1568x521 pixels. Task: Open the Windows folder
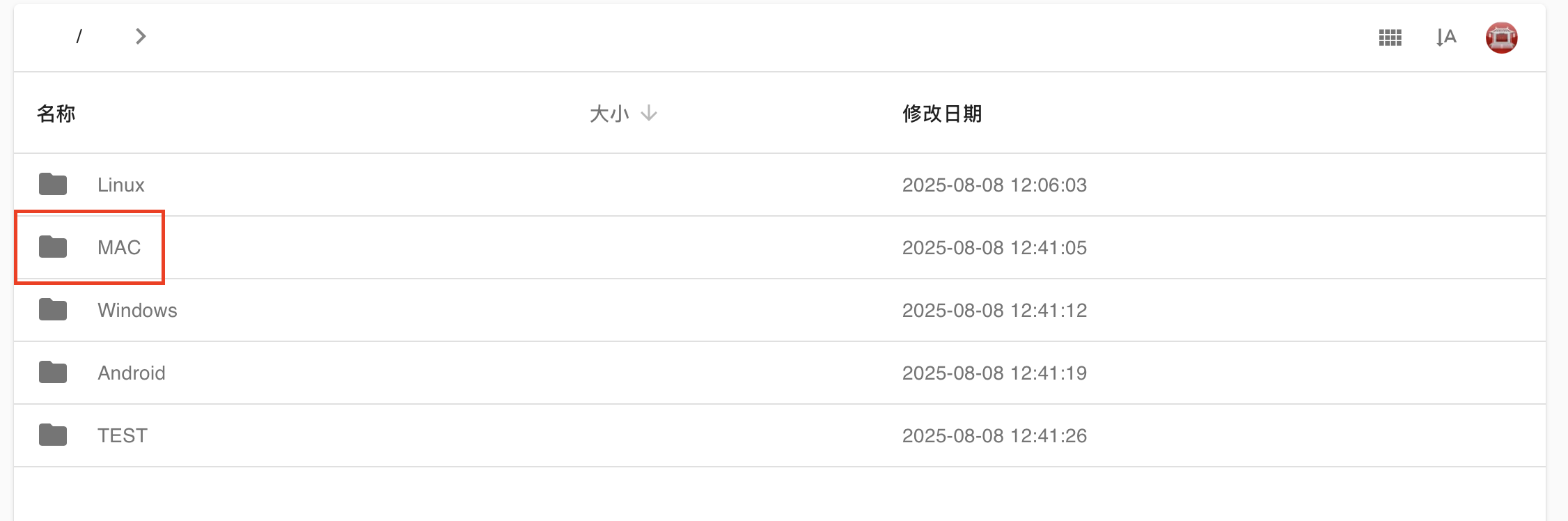(137, 310)
